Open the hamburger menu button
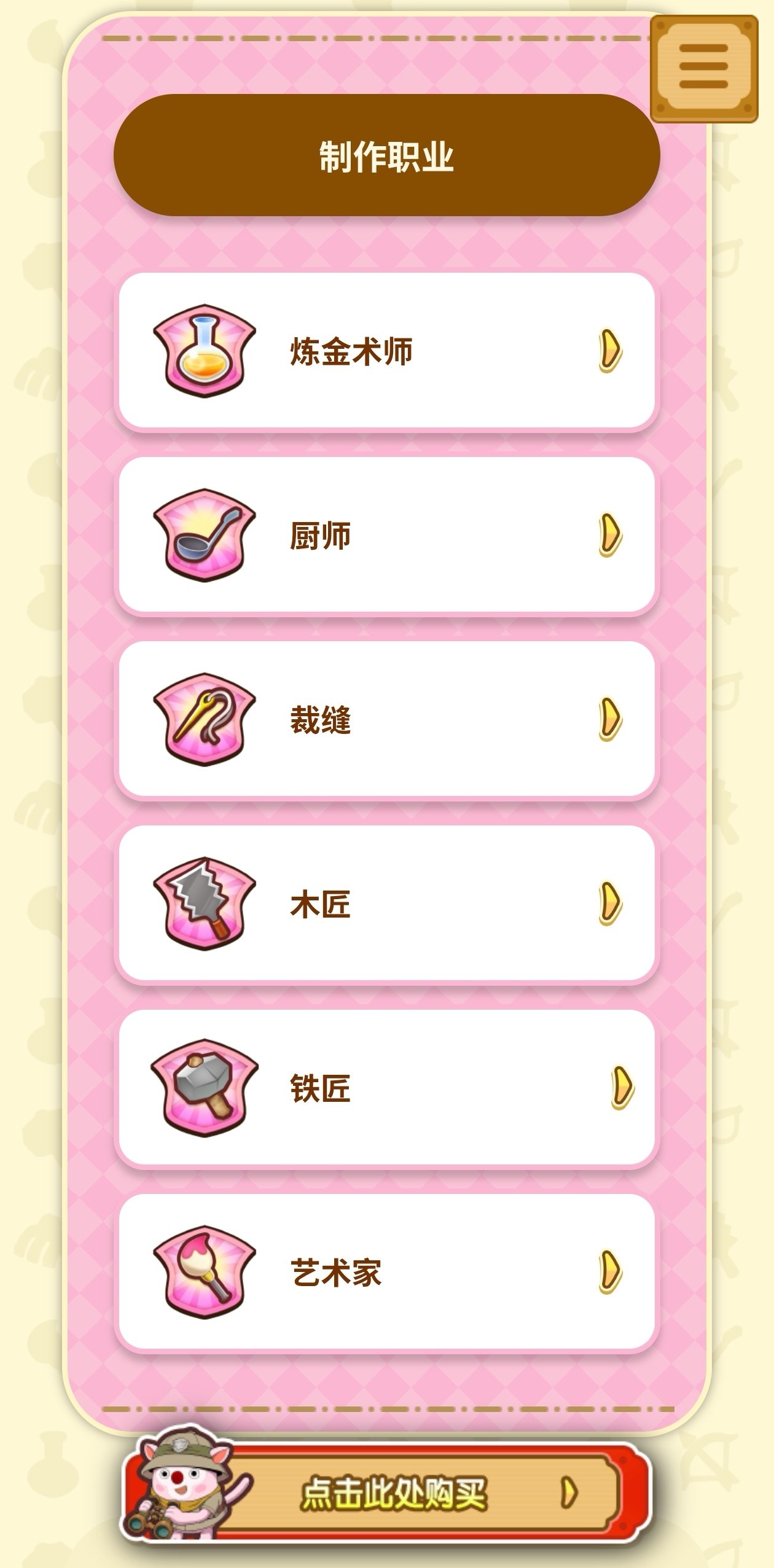The height and width of the screenshot is (1568, 774). [703, 68]
